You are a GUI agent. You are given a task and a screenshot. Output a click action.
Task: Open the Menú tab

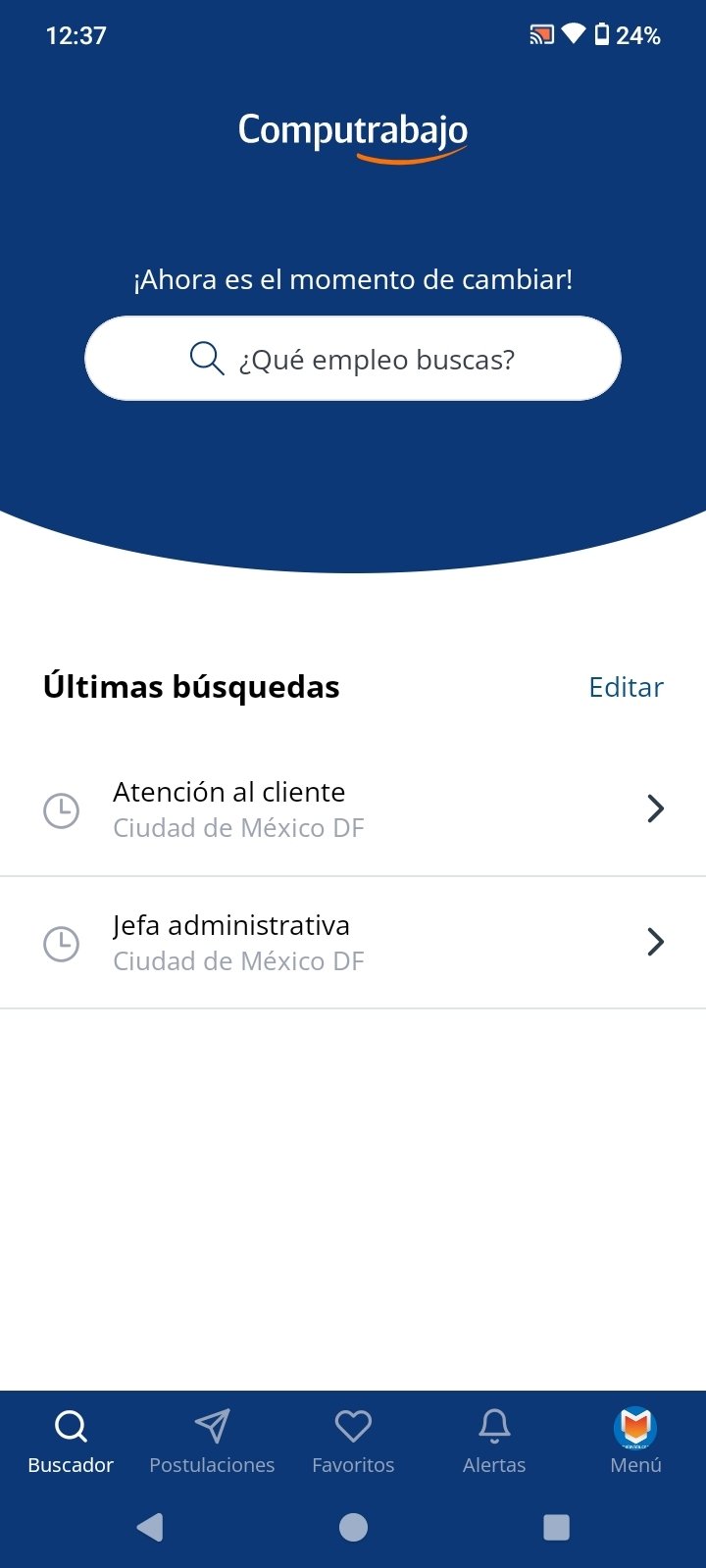pos(635,1441)
